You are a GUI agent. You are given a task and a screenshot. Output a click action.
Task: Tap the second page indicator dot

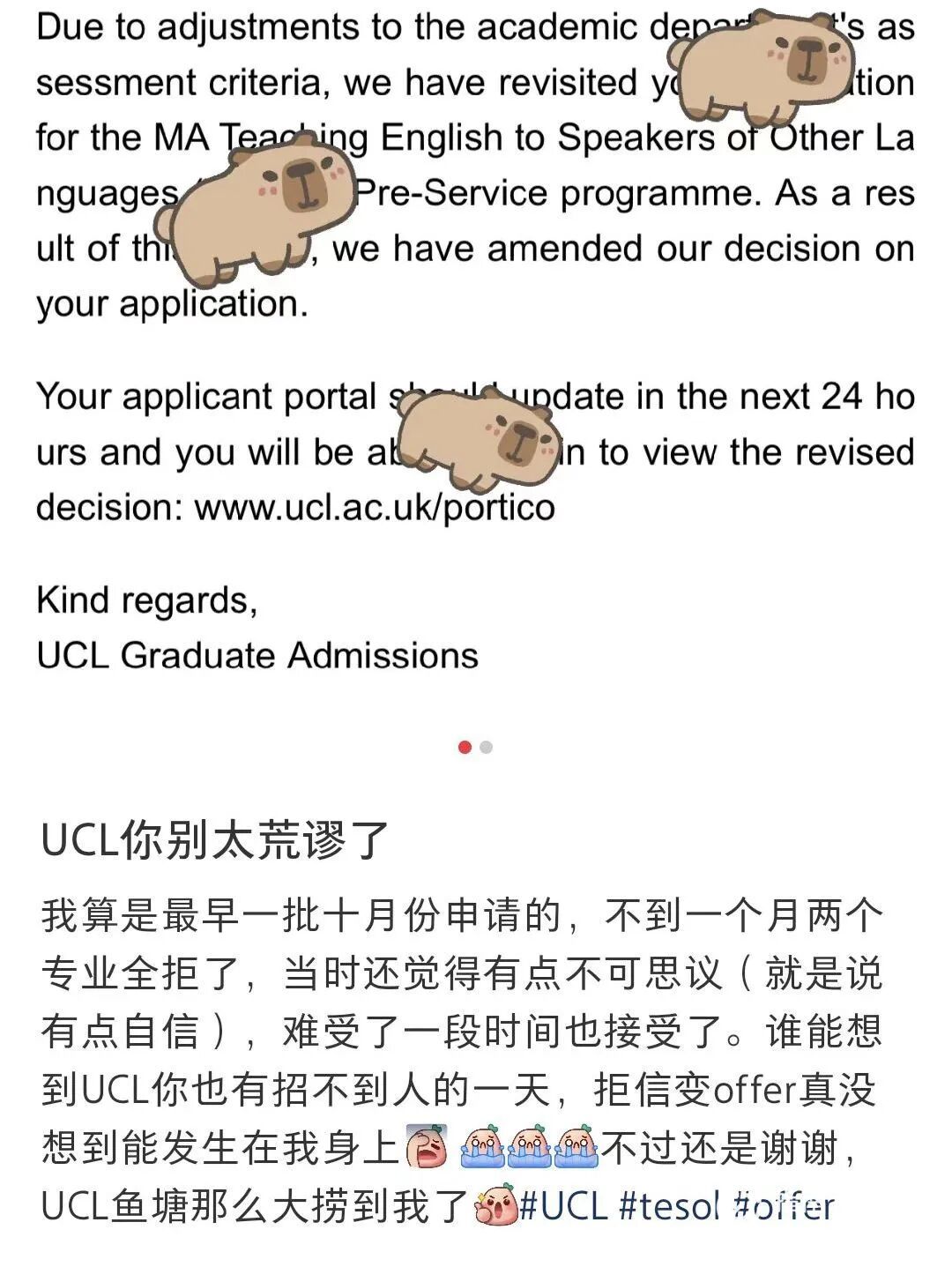486,748
